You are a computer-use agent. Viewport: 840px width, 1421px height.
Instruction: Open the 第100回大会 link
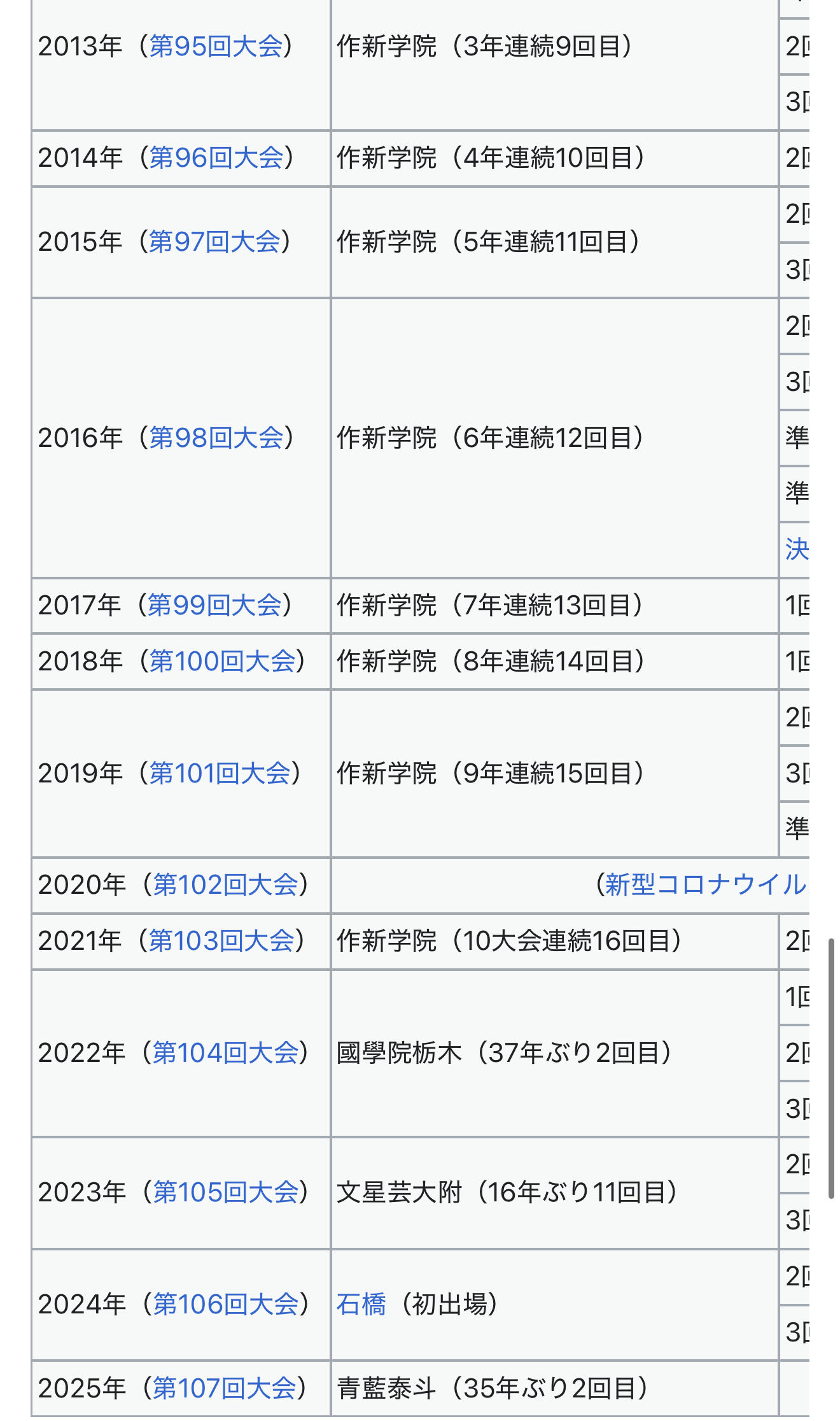click(222, 661)
